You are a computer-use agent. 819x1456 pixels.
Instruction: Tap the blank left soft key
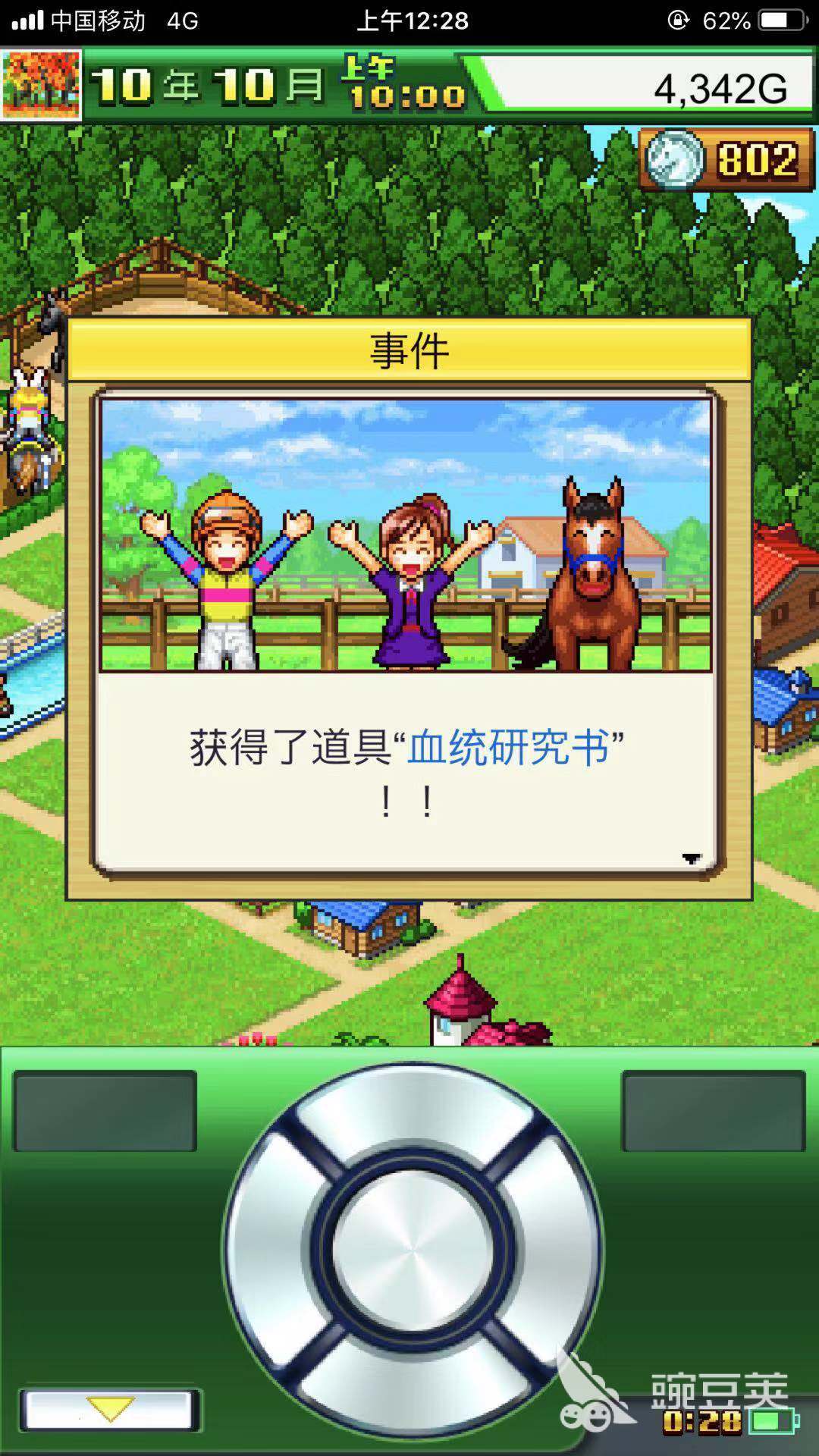tap(105, 1111)
